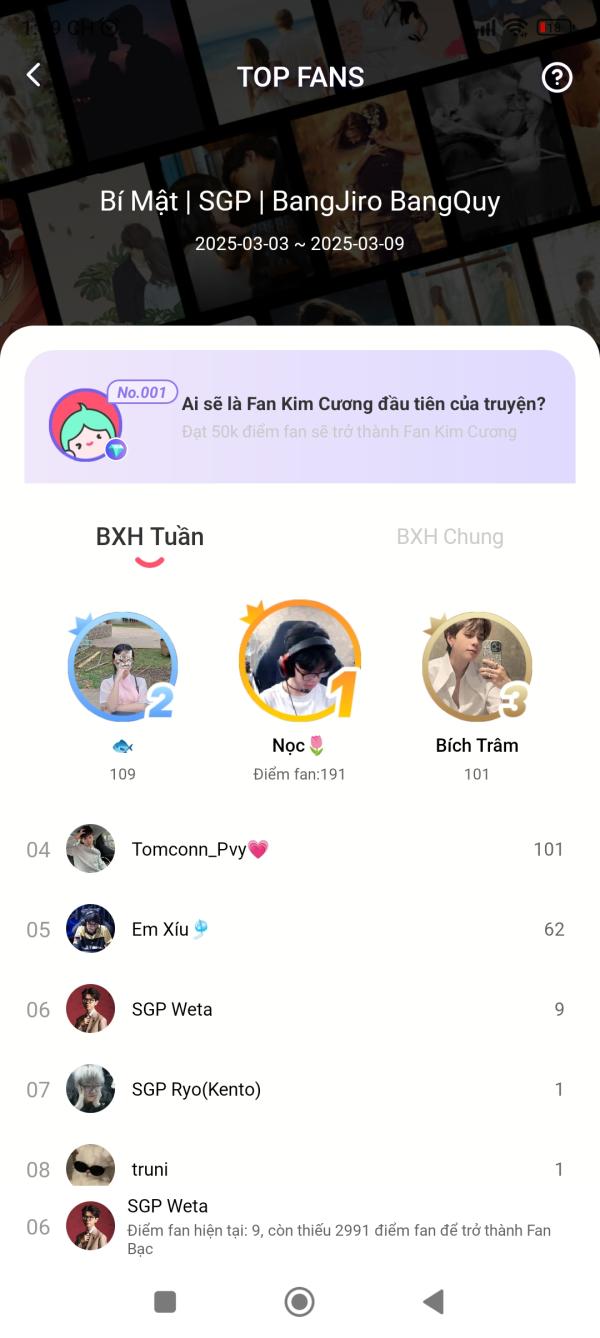View Bích Trâm's profile at rank 3
Viewport: 600px width, 1338px height.
(476, 667)
